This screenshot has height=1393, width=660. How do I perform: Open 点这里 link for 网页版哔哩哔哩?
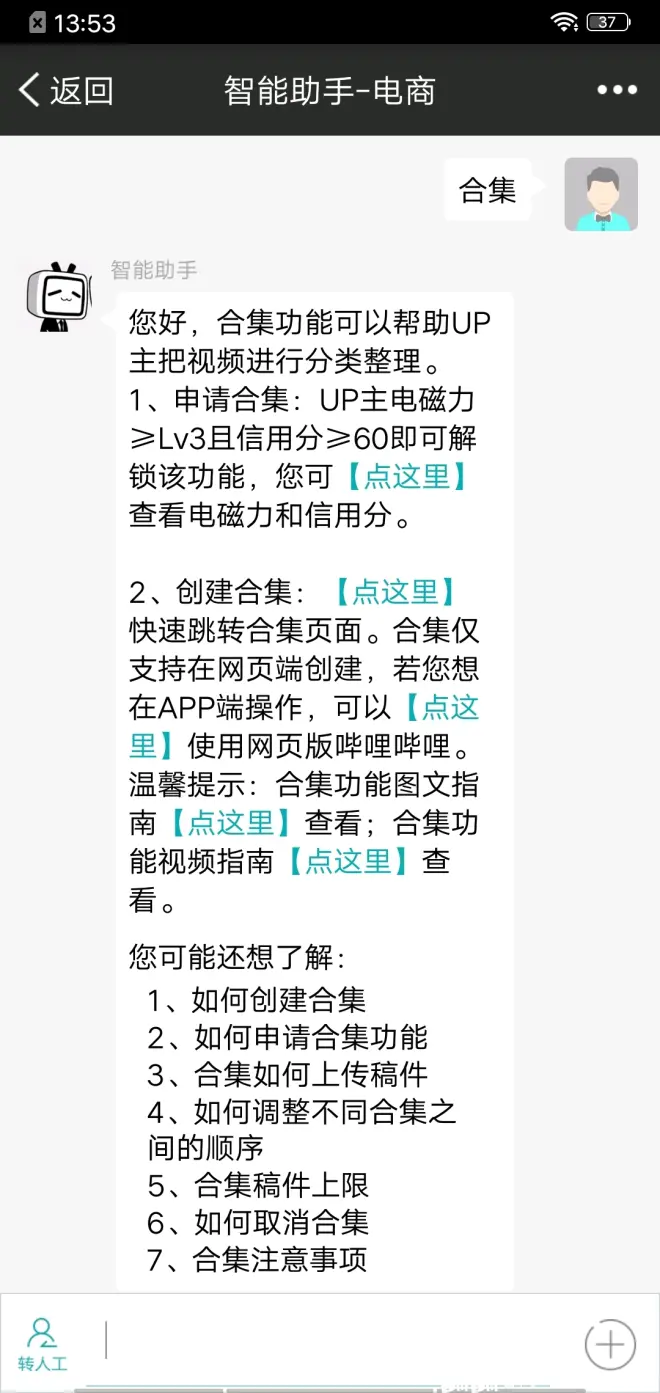click(x=440, y=708)
